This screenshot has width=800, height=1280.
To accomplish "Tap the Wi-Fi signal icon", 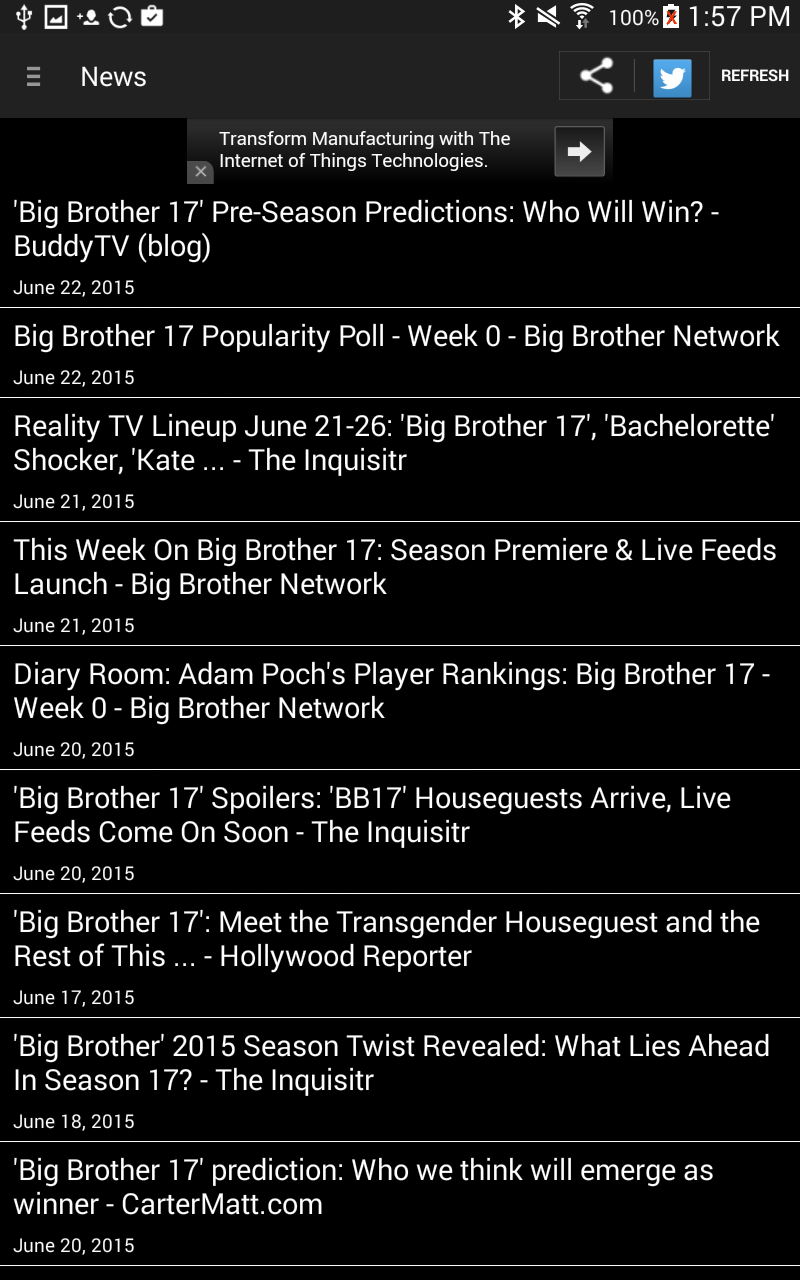I will pyautogui.click(x=581, y=16).
